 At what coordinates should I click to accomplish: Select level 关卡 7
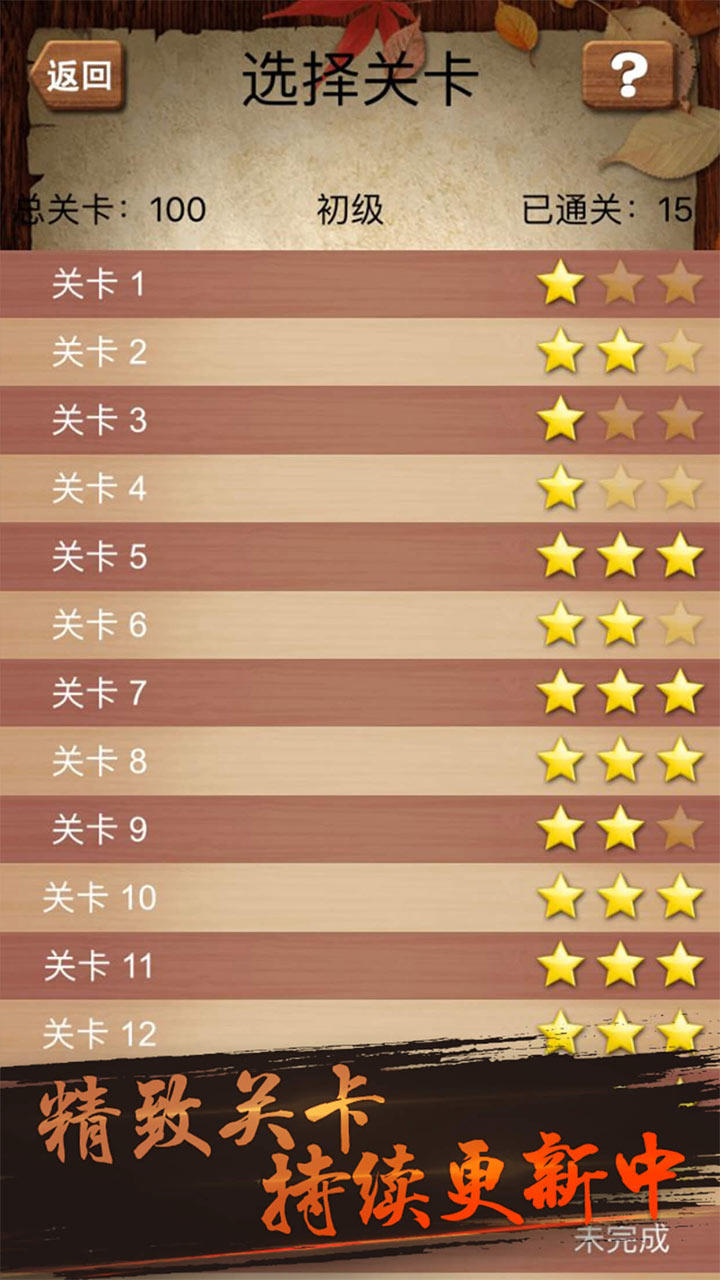pyautogui.click(x=360, y=693)
